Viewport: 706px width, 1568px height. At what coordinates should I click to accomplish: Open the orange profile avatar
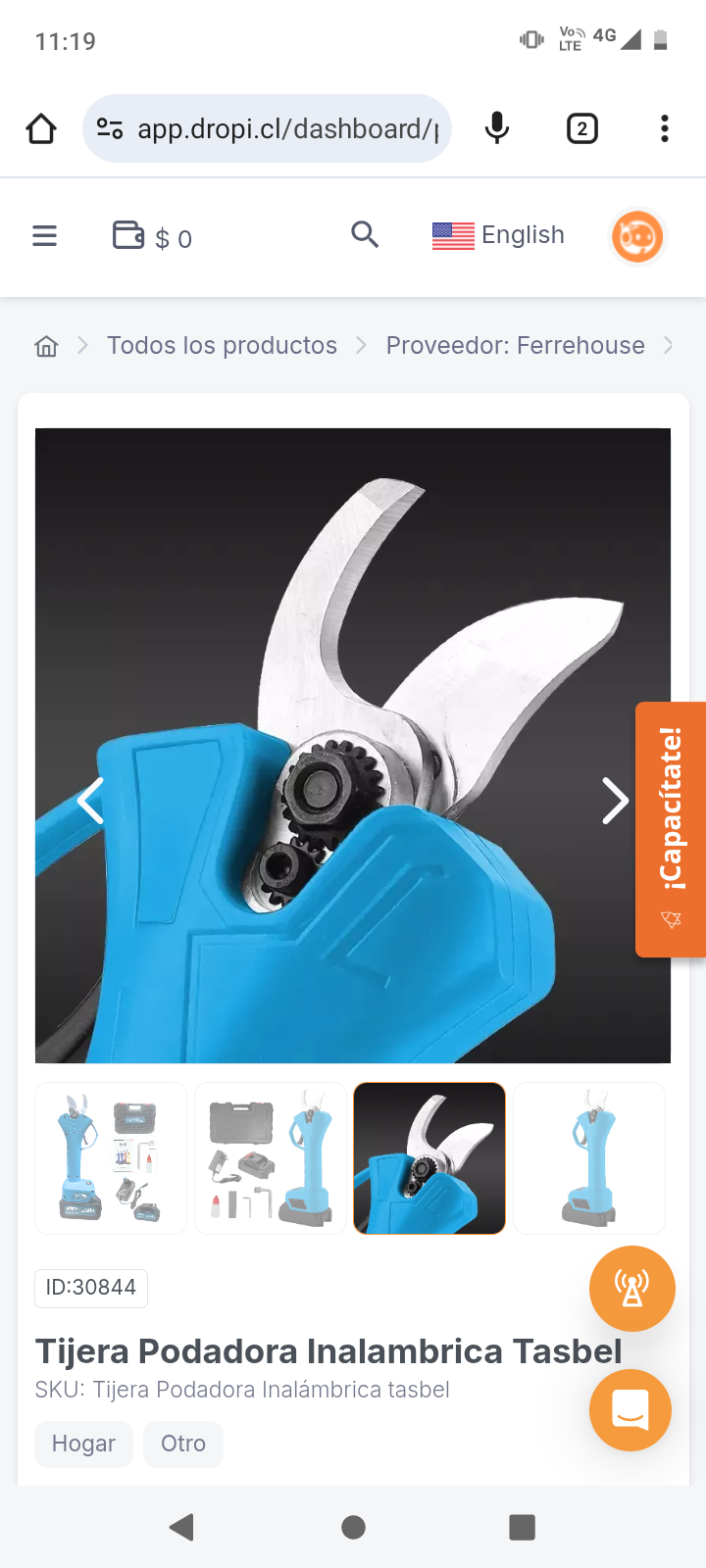[x=637, y=236]
